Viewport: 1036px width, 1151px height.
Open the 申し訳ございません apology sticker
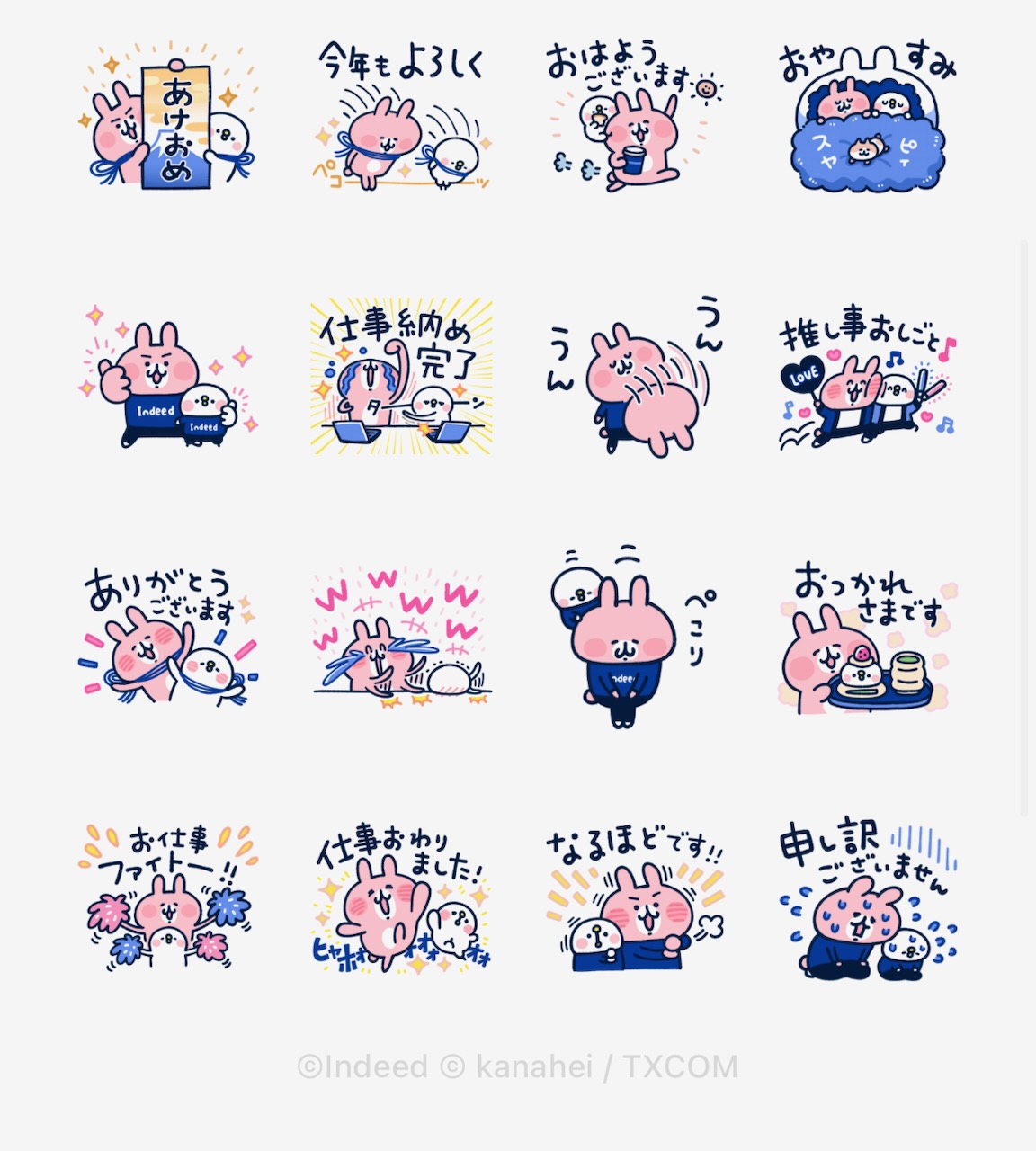pyautogui.click(x=869, y=897)
